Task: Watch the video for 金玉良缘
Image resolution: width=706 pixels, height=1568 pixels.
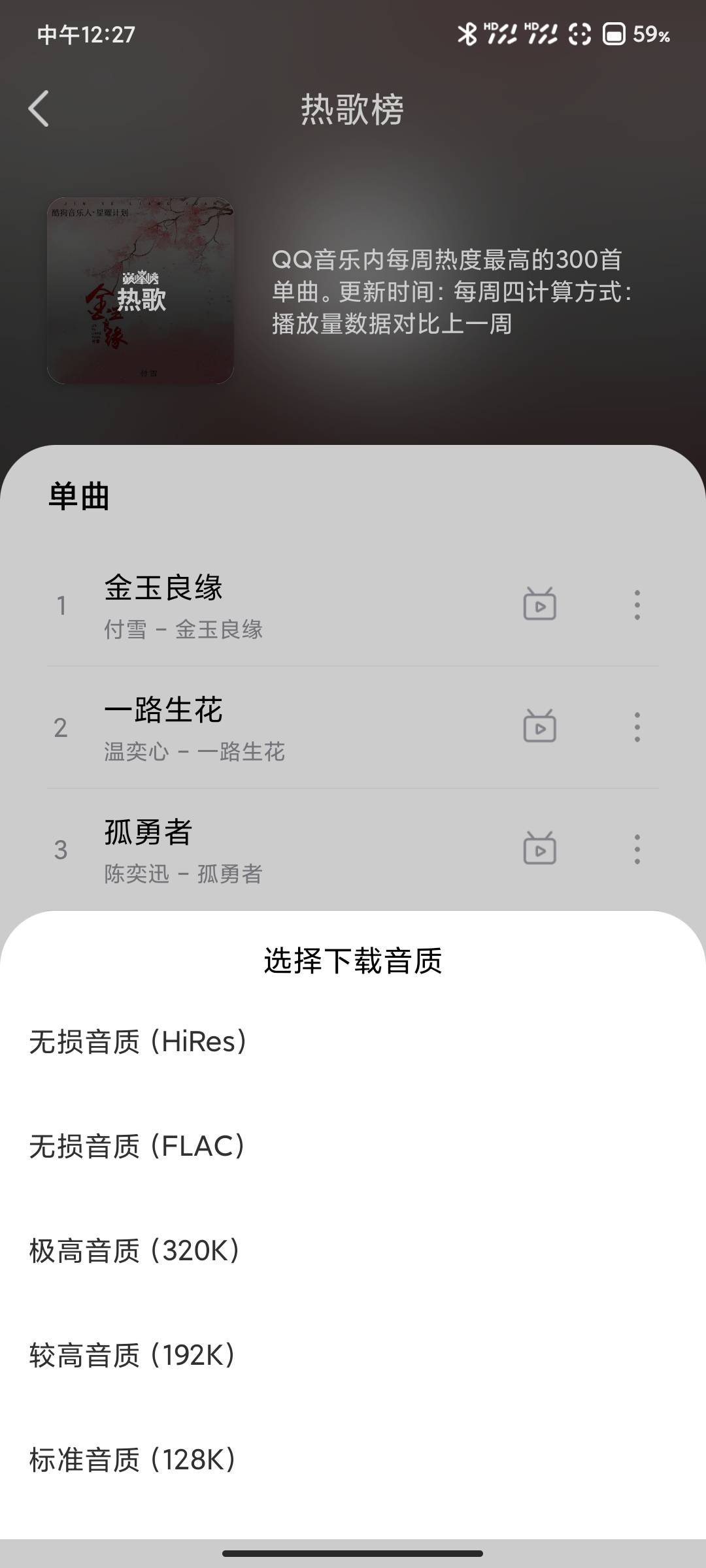Action: [540, 604]
